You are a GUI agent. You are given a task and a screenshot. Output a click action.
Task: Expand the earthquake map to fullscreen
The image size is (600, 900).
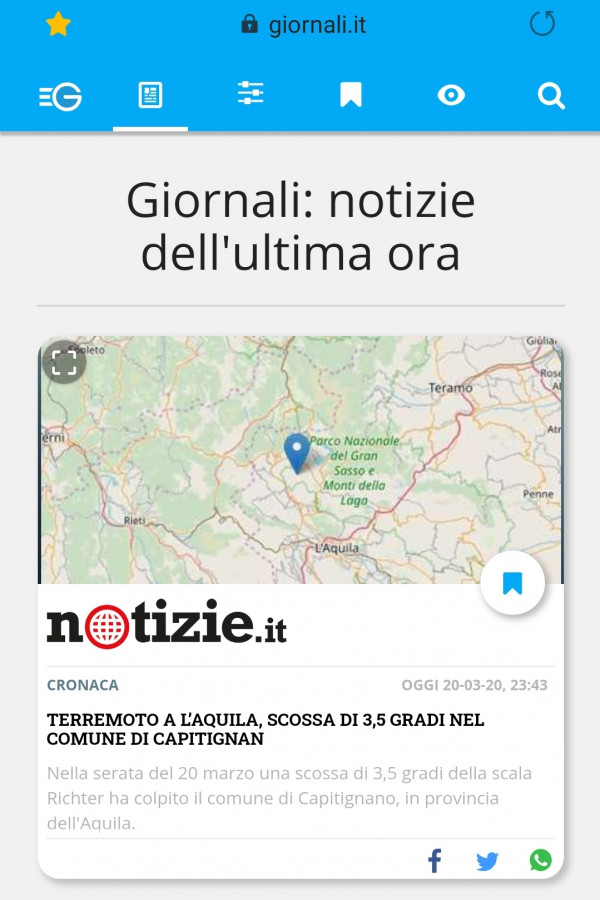click(x=64, y=363)
